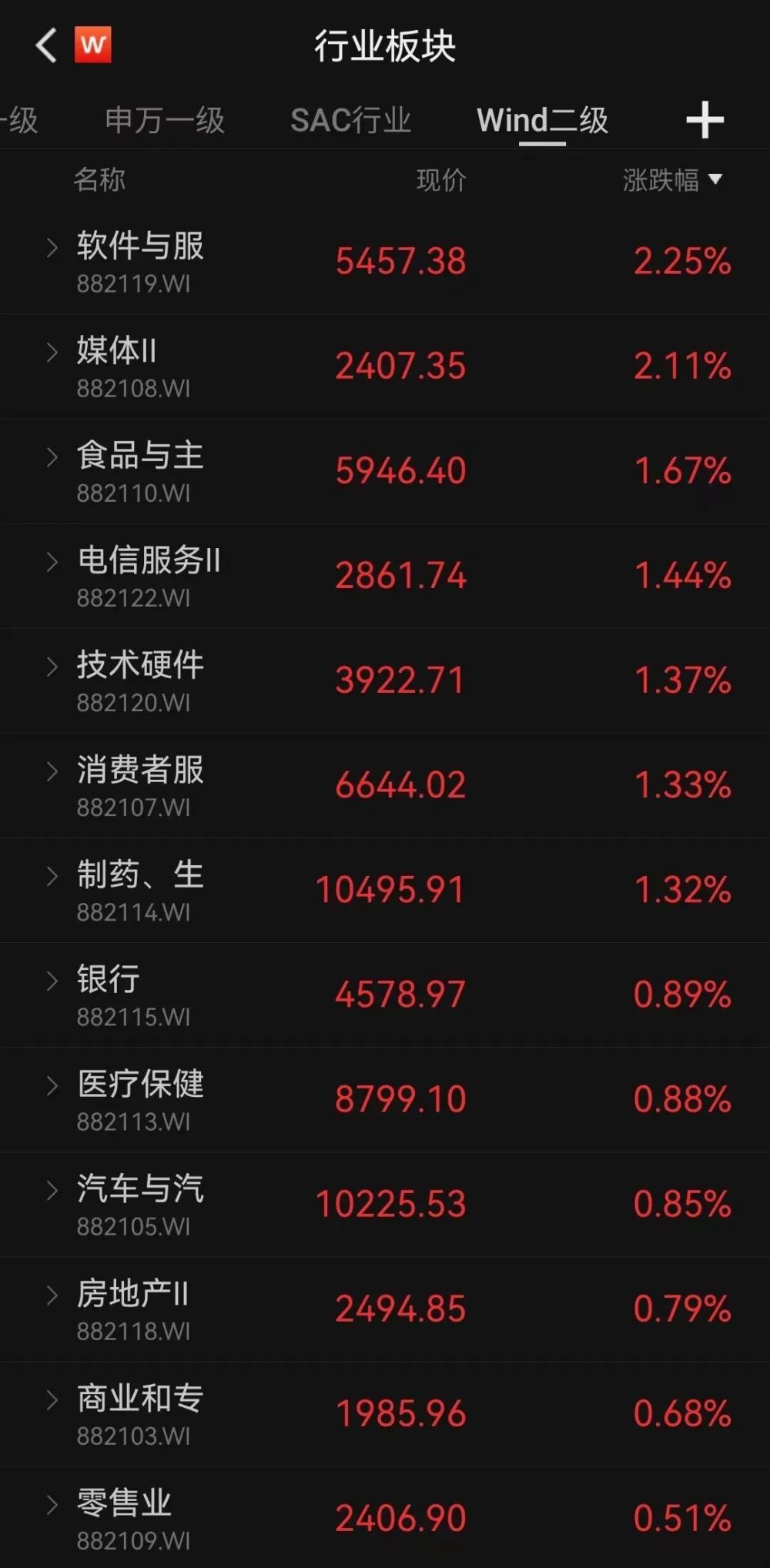The height and width of the screenshot is (1568, 770).
Task: Tap the plus icon to add sectors
Action: (x=705, y=120)
